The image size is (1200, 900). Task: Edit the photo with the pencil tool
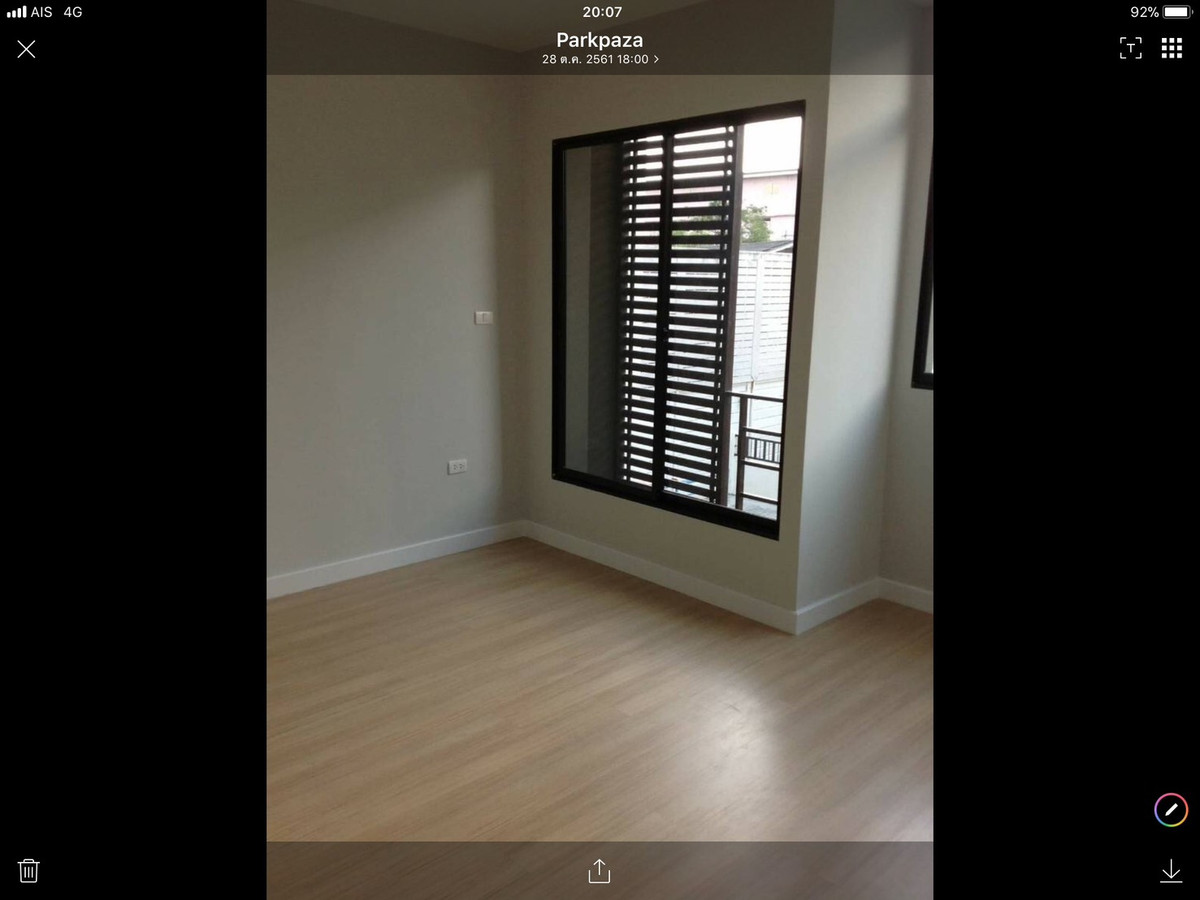pos(1170,809)
